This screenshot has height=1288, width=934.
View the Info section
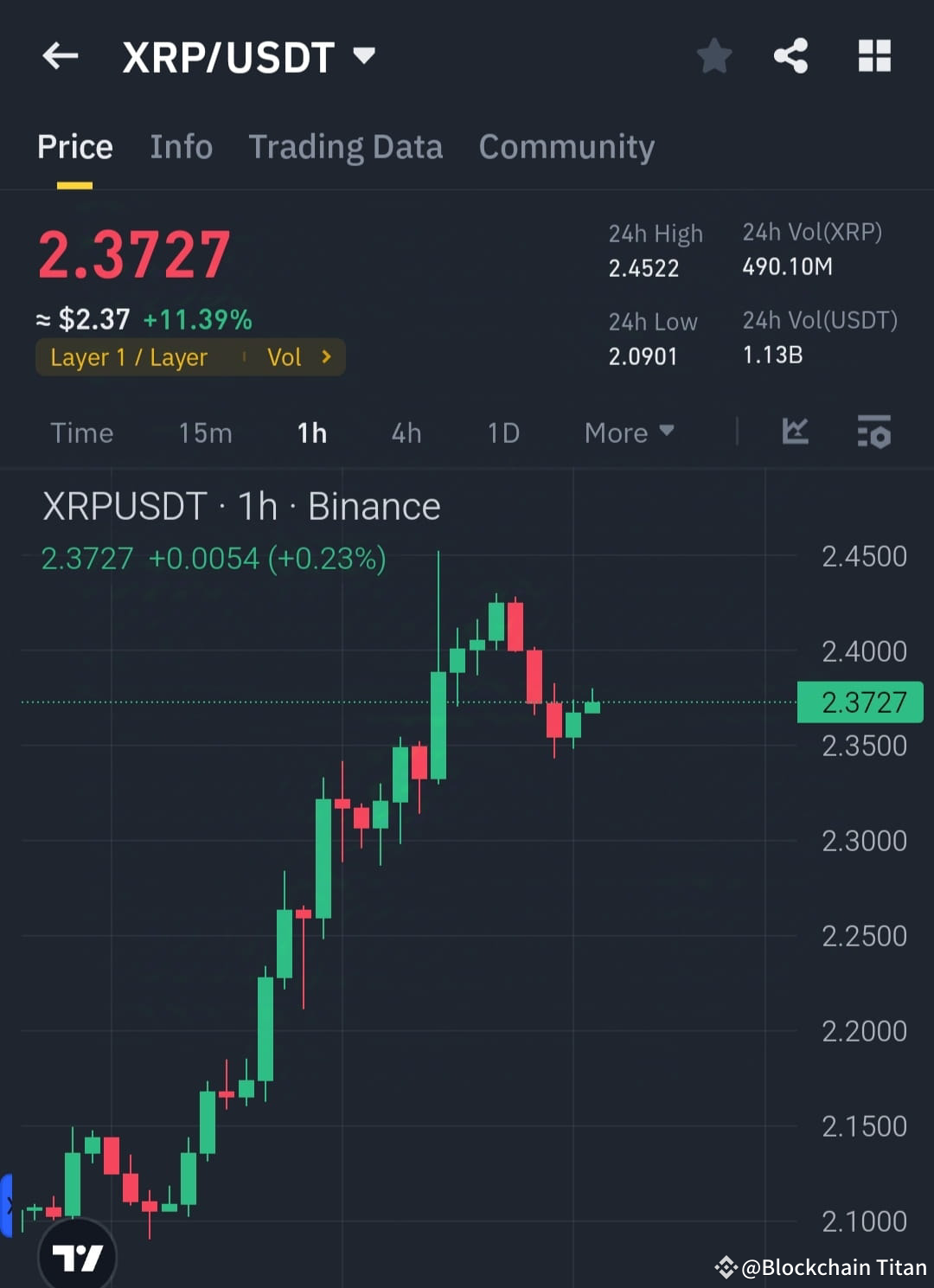pyautogui.click(x=182, y=147)
